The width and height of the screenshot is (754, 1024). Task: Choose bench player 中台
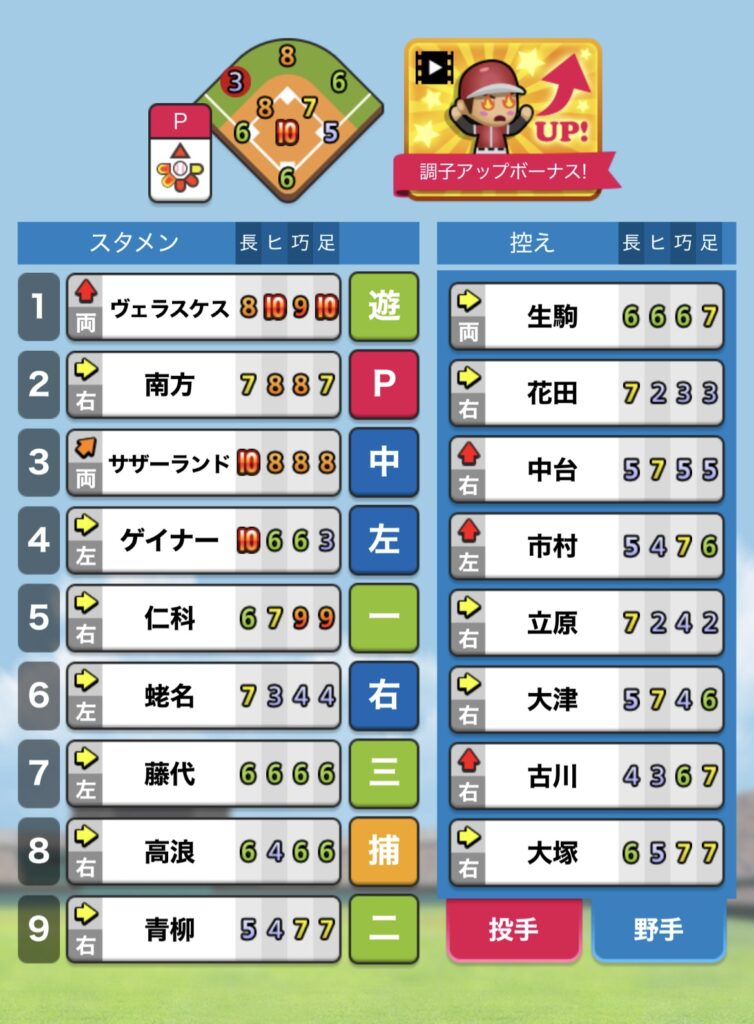pos(586,469)
